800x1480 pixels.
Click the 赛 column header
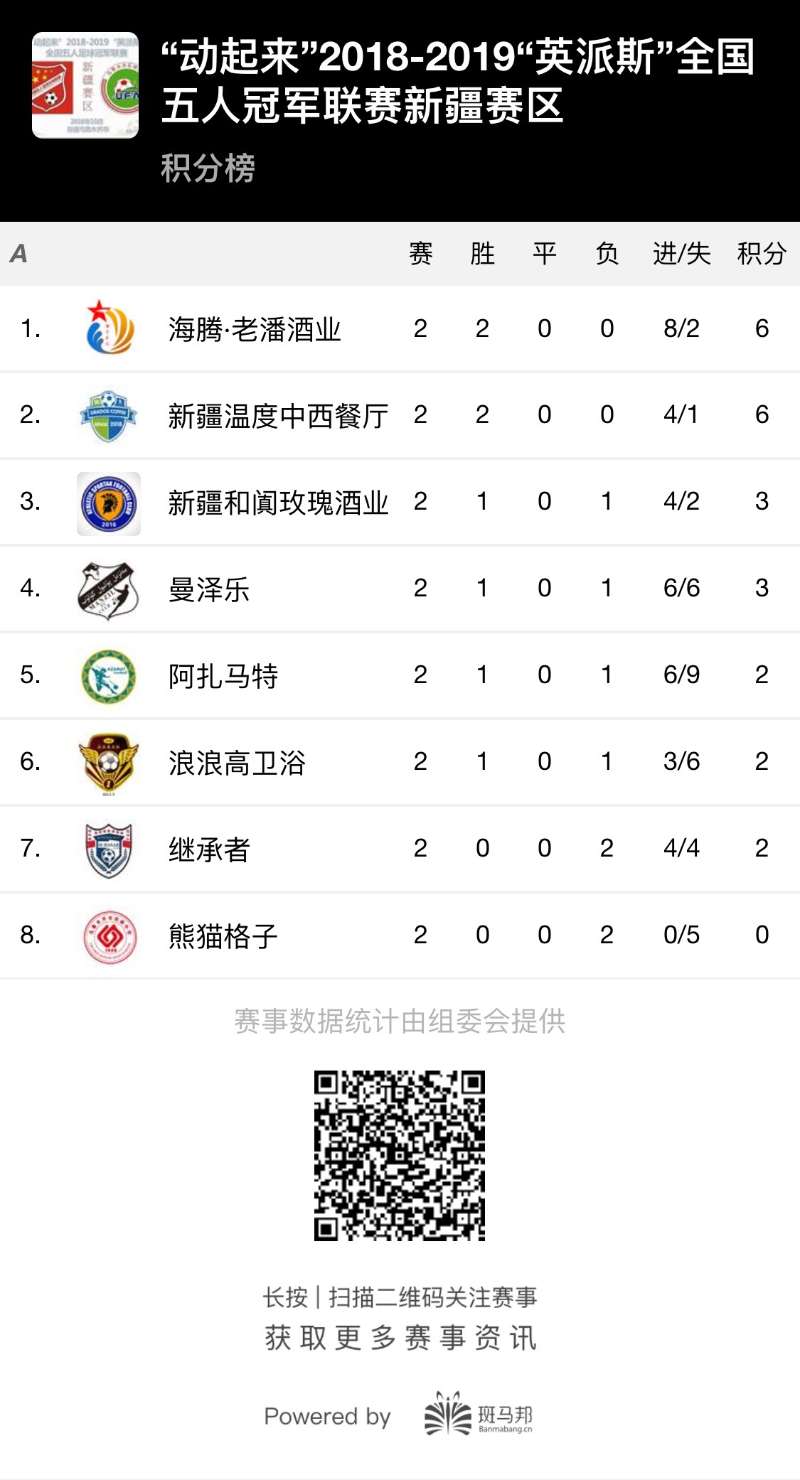[420, 255]
